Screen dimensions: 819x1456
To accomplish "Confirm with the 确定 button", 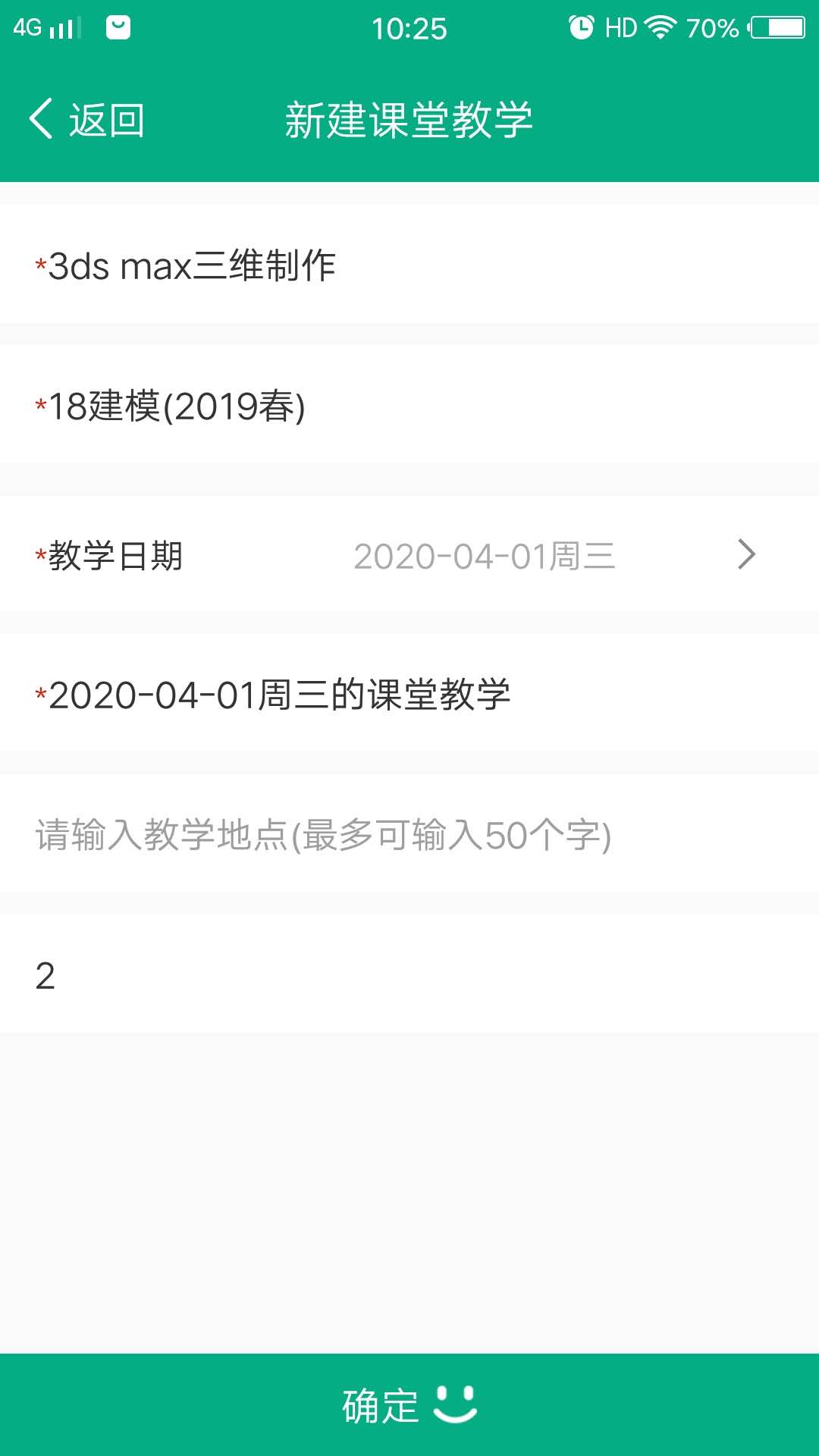I will coord(409,1404).
